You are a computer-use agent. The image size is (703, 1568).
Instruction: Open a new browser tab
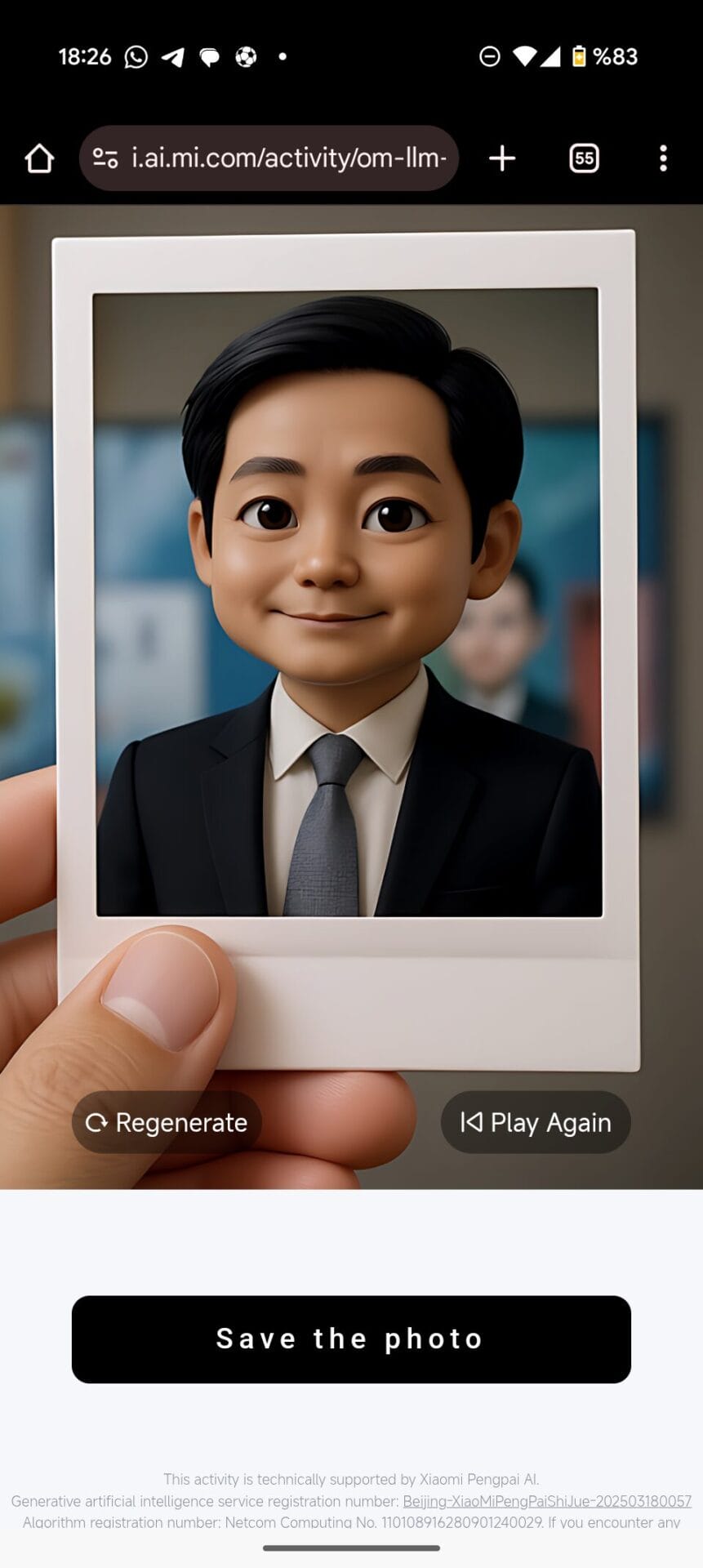tap(502, 158)
